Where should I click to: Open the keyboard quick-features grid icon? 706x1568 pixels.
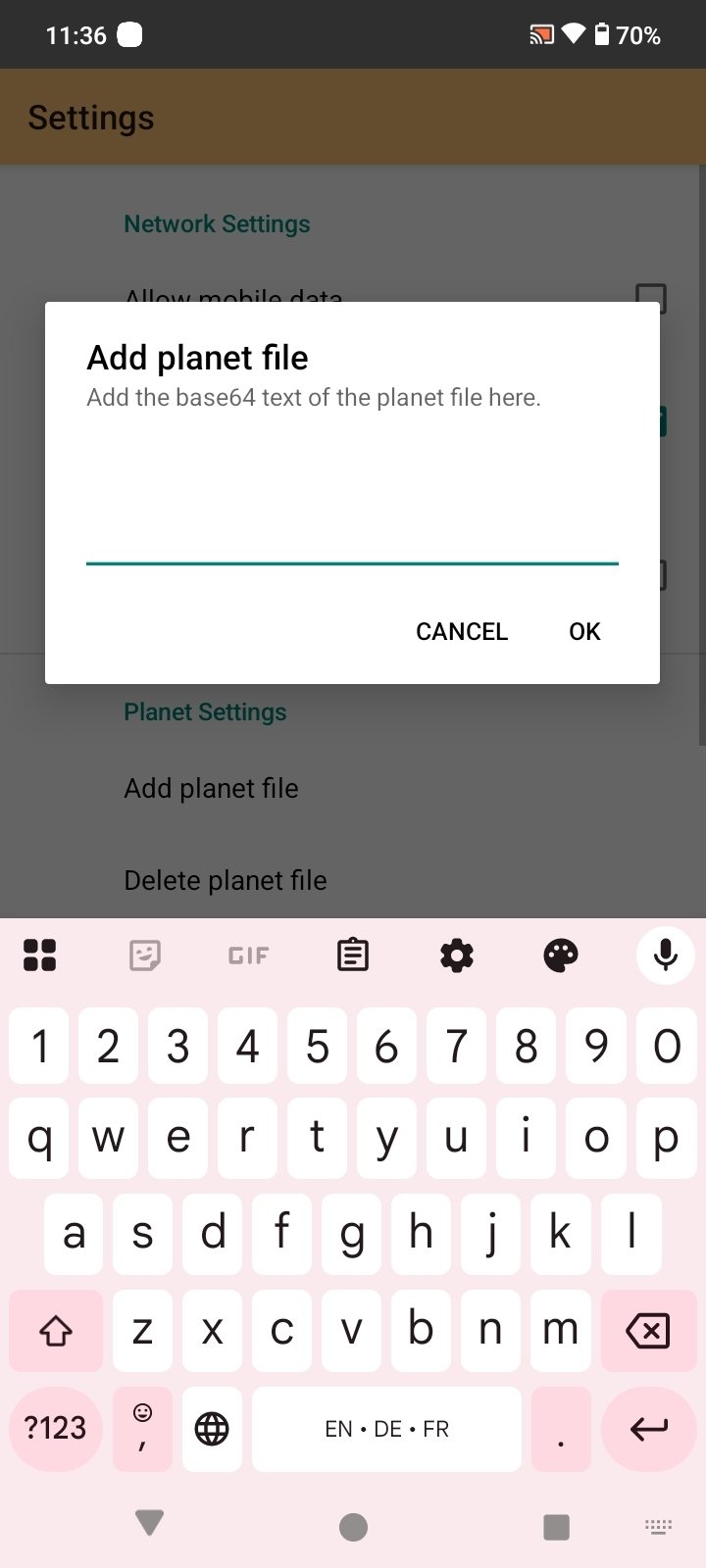pos(39,955)
